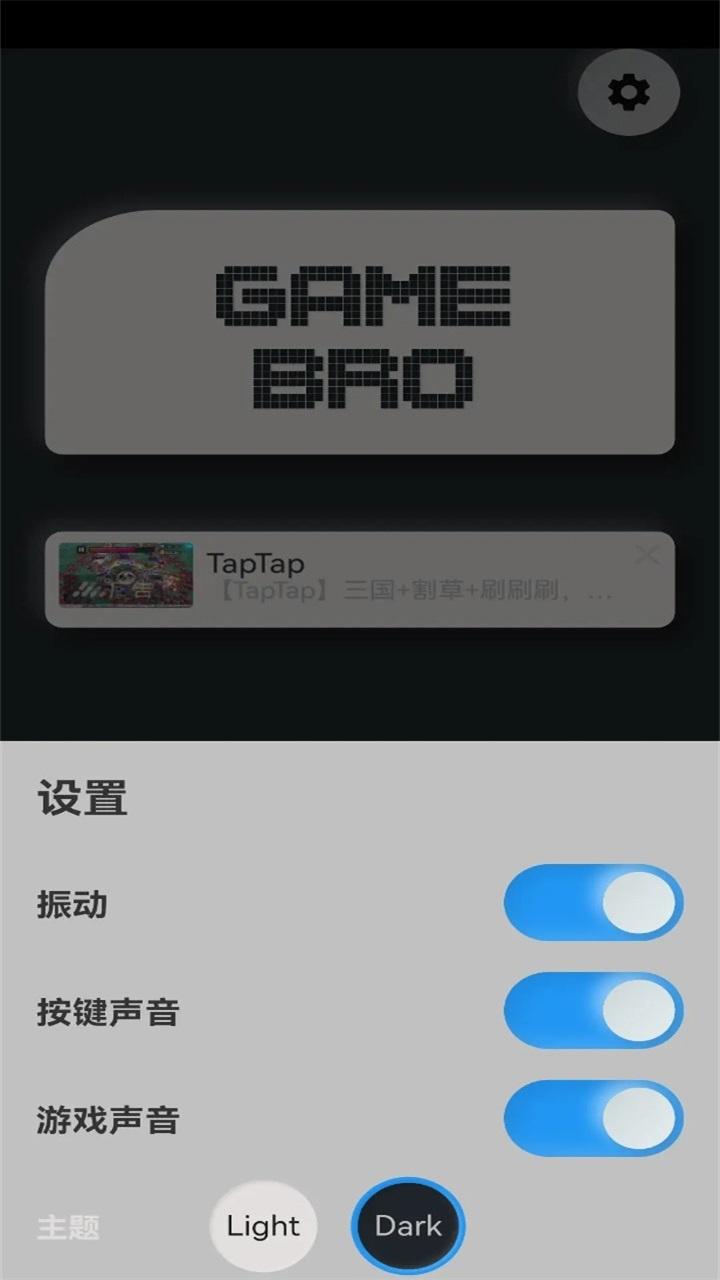This screenshot has width=720, height=1280.
Task: Dismiss the TapTap ad banner
Action: (647, 554)
